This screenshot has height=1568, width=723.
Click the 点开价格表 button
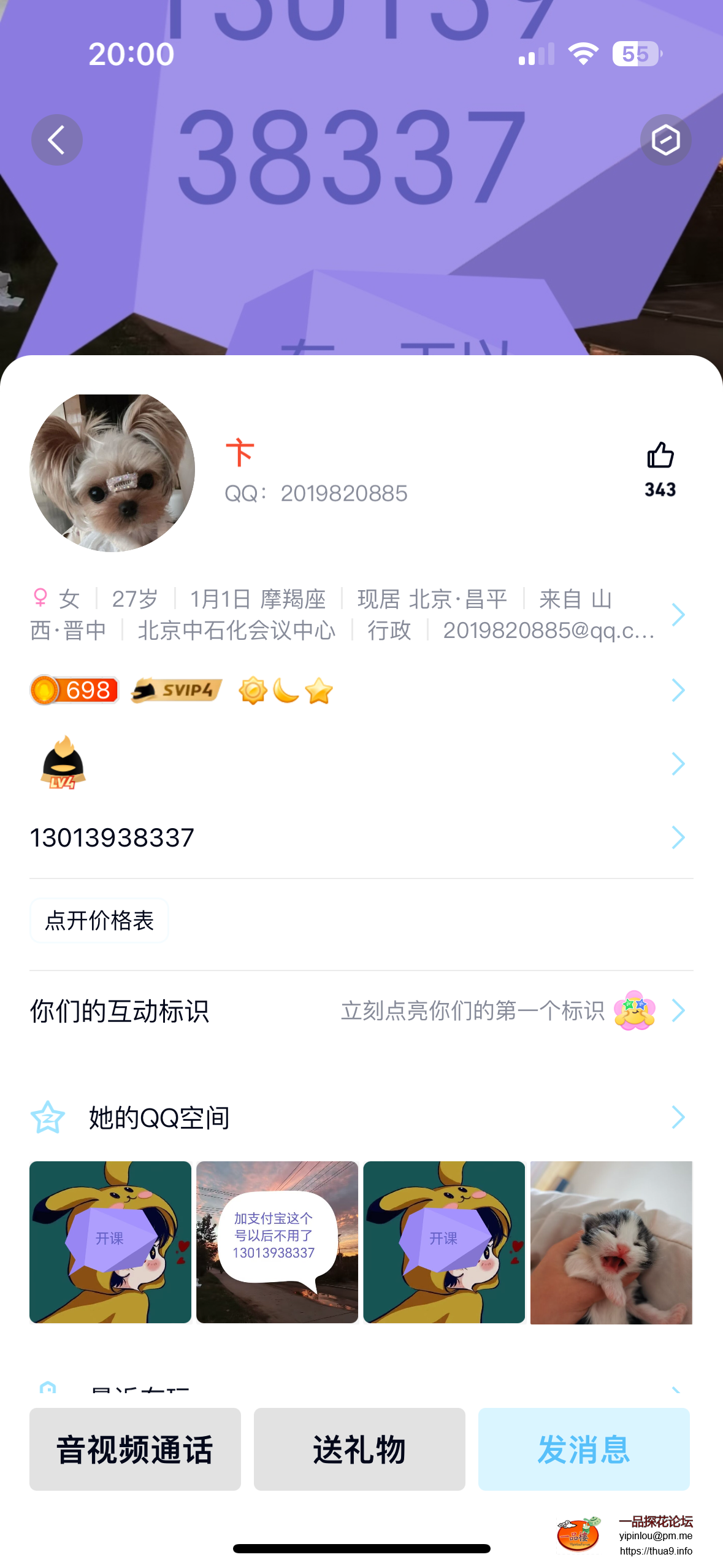[99, 920]
